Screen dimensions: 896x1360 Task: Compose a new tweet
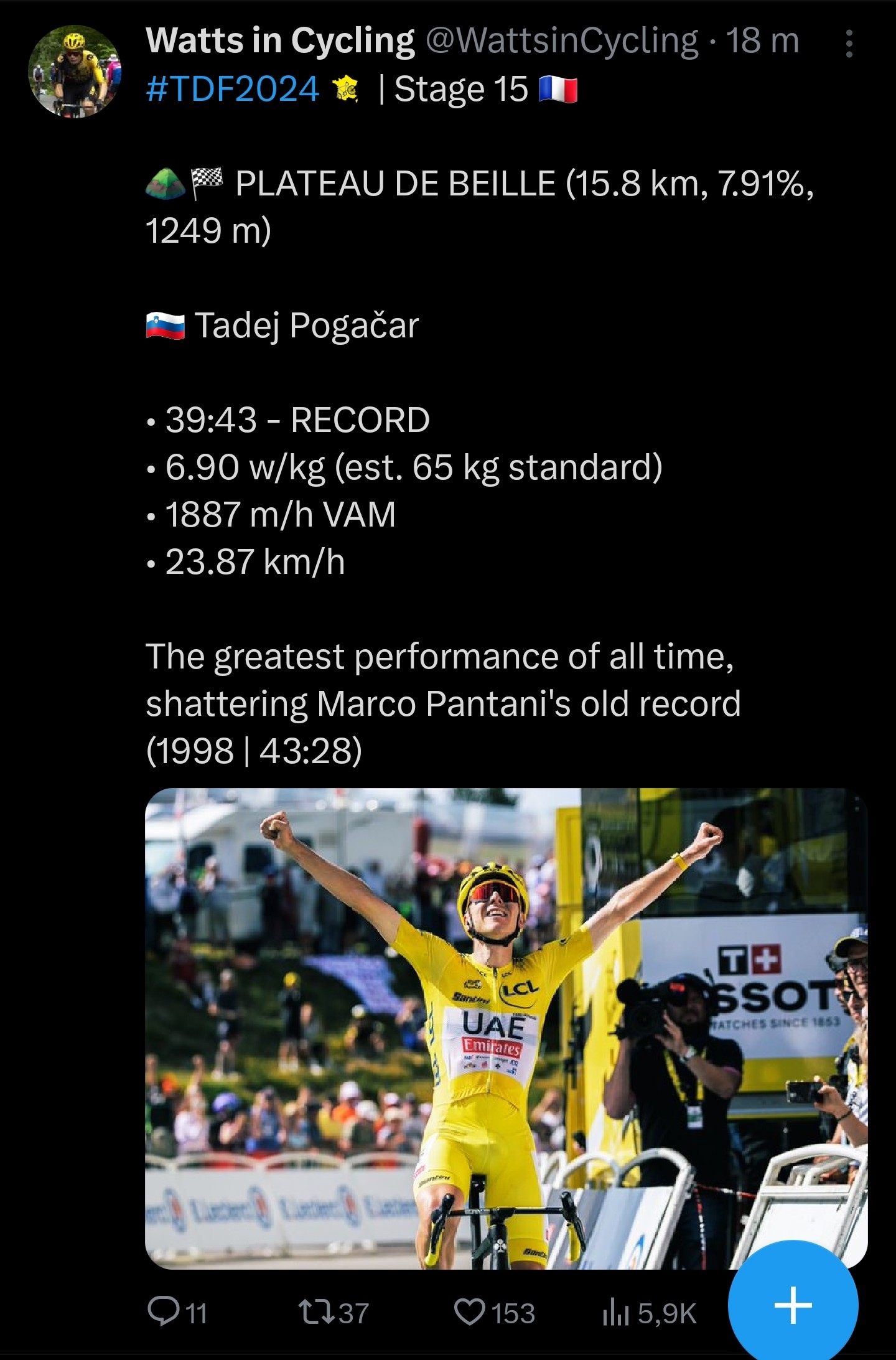793,1305
